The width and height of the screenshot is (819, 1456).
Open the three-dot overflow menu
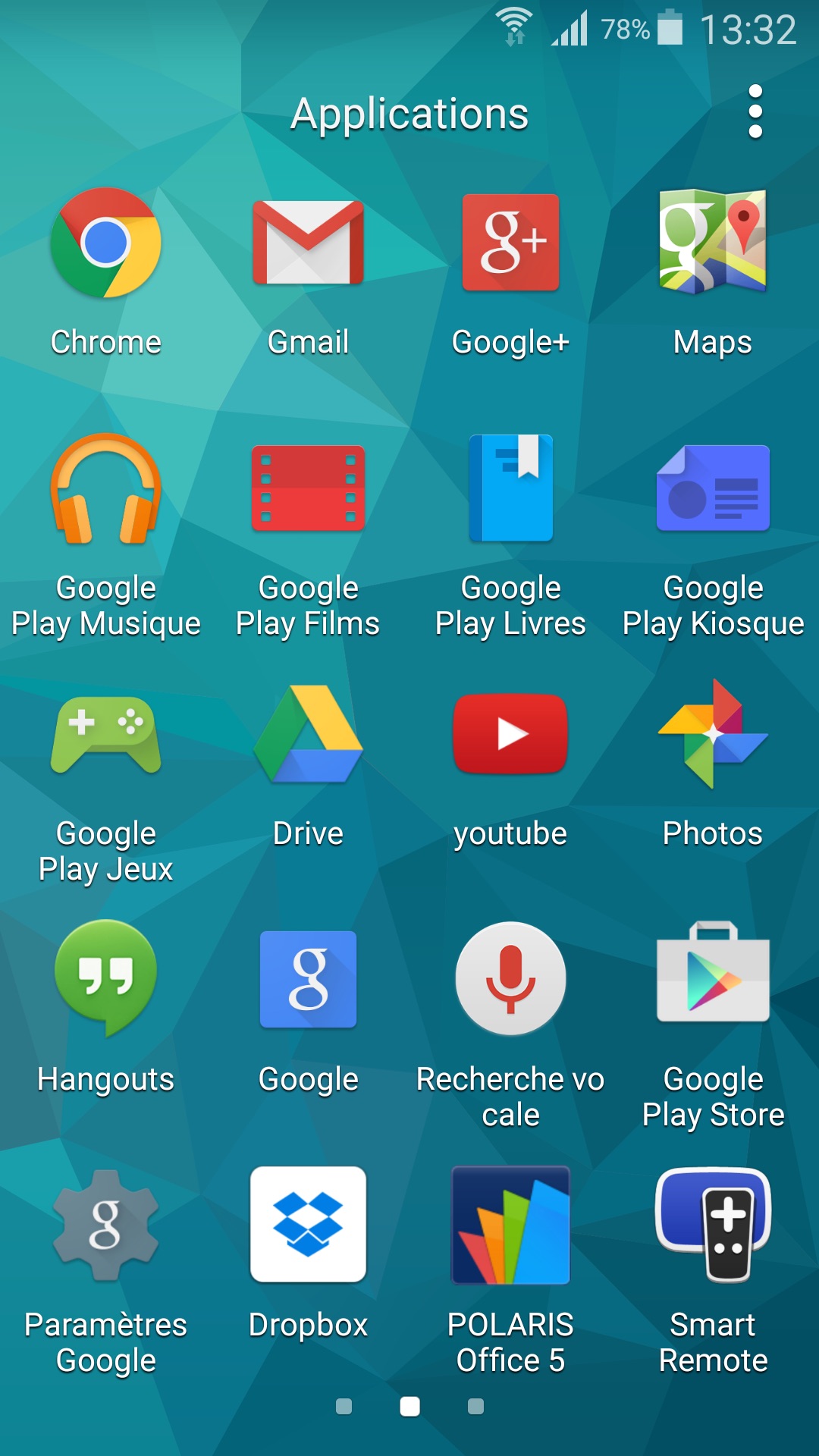(x=755, y=112)
